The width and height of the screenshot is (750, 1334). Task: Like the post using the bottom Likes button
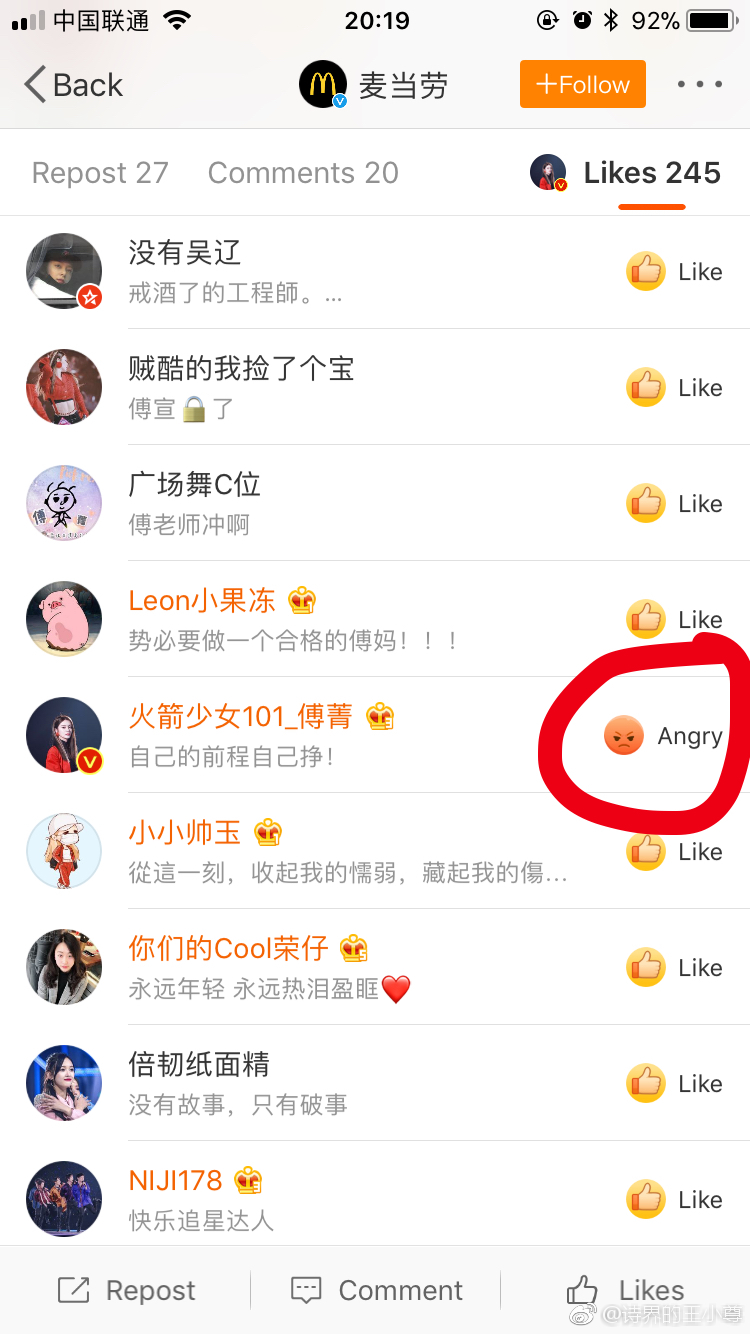tap(625, 1290)
